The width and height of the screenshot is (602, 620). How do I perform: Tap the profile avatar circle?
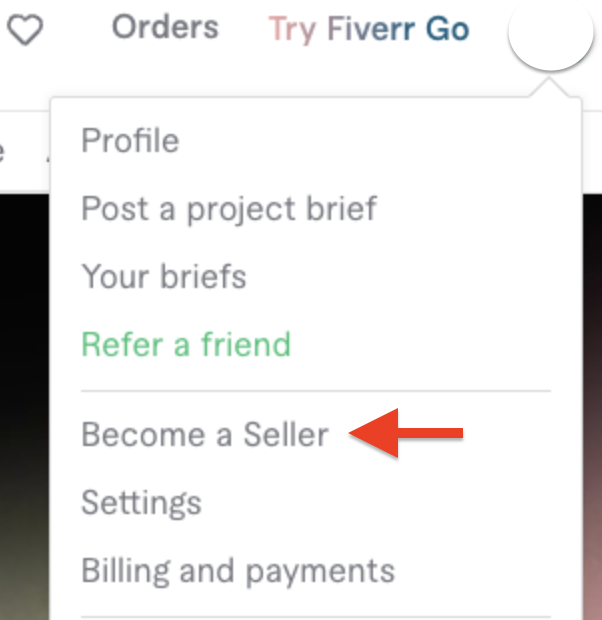551,35
